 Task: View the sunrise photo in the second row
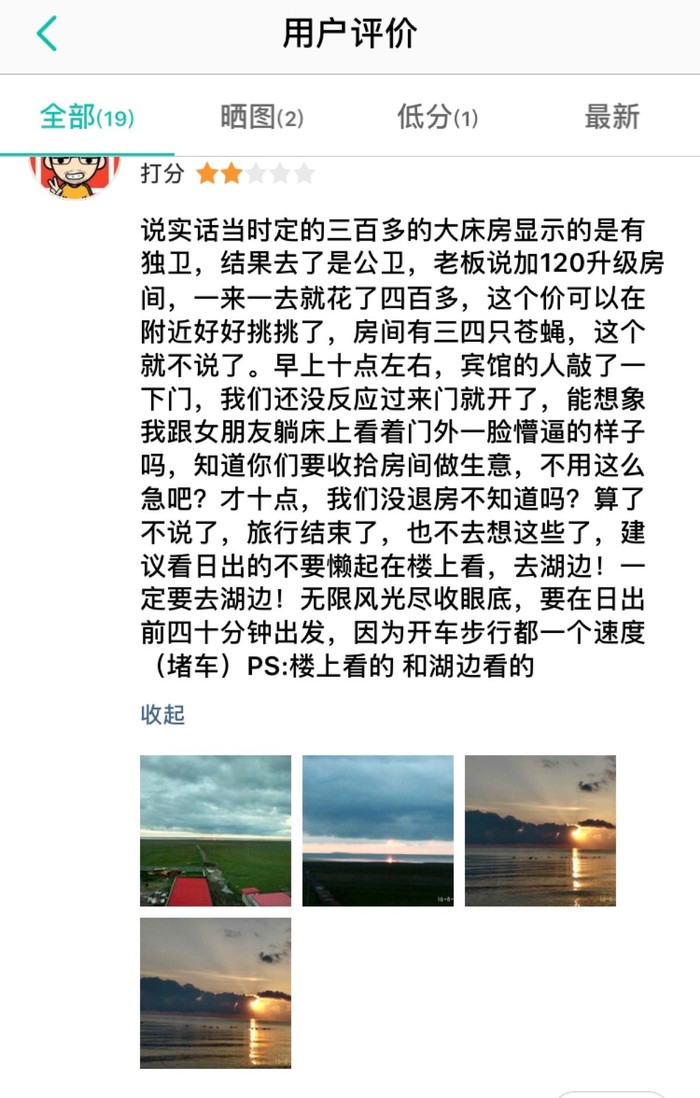(x=215, y=993)
